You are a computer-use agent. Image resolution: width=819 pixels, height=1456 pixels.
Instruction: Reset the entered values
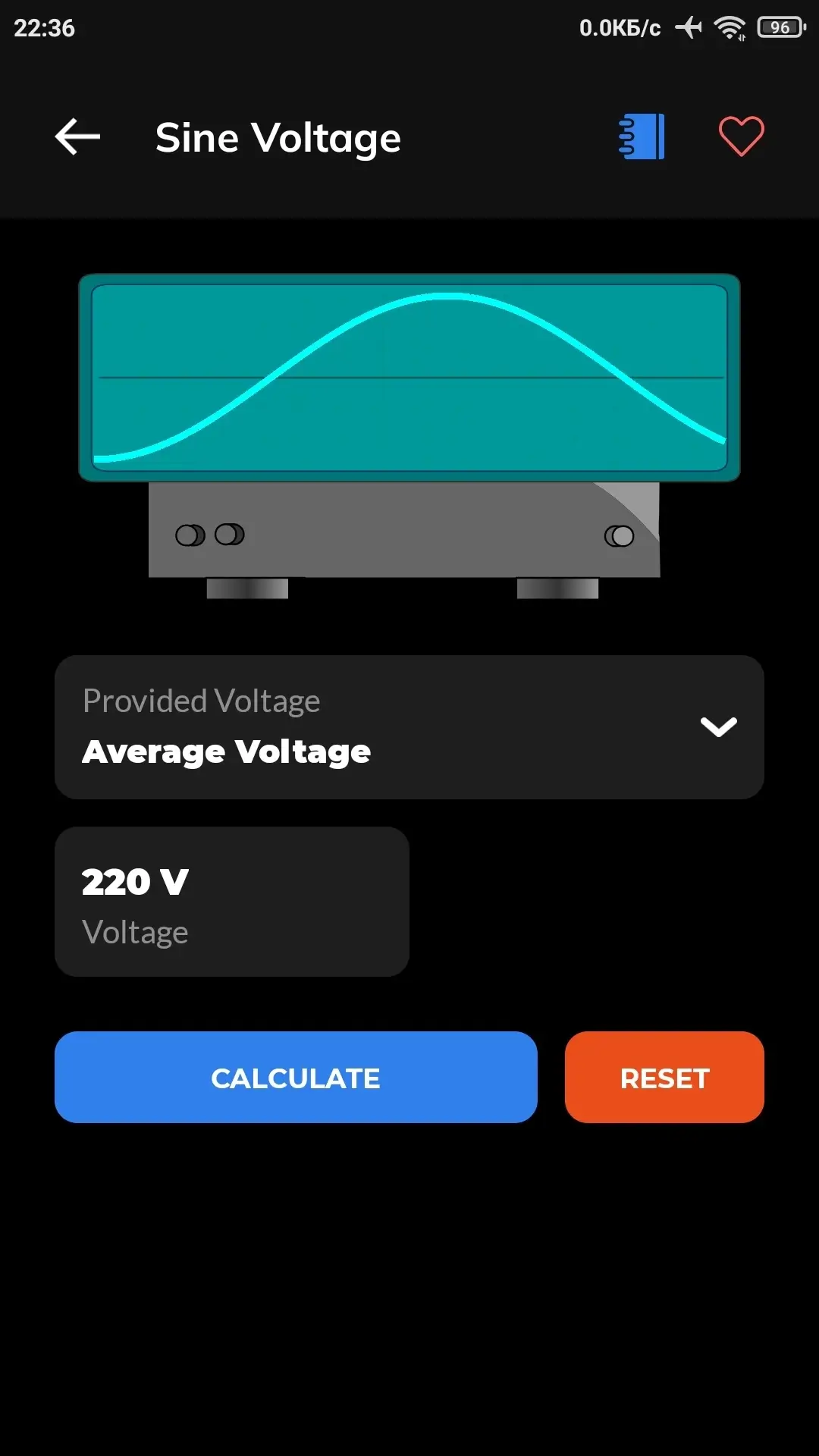pos(664,1077)
